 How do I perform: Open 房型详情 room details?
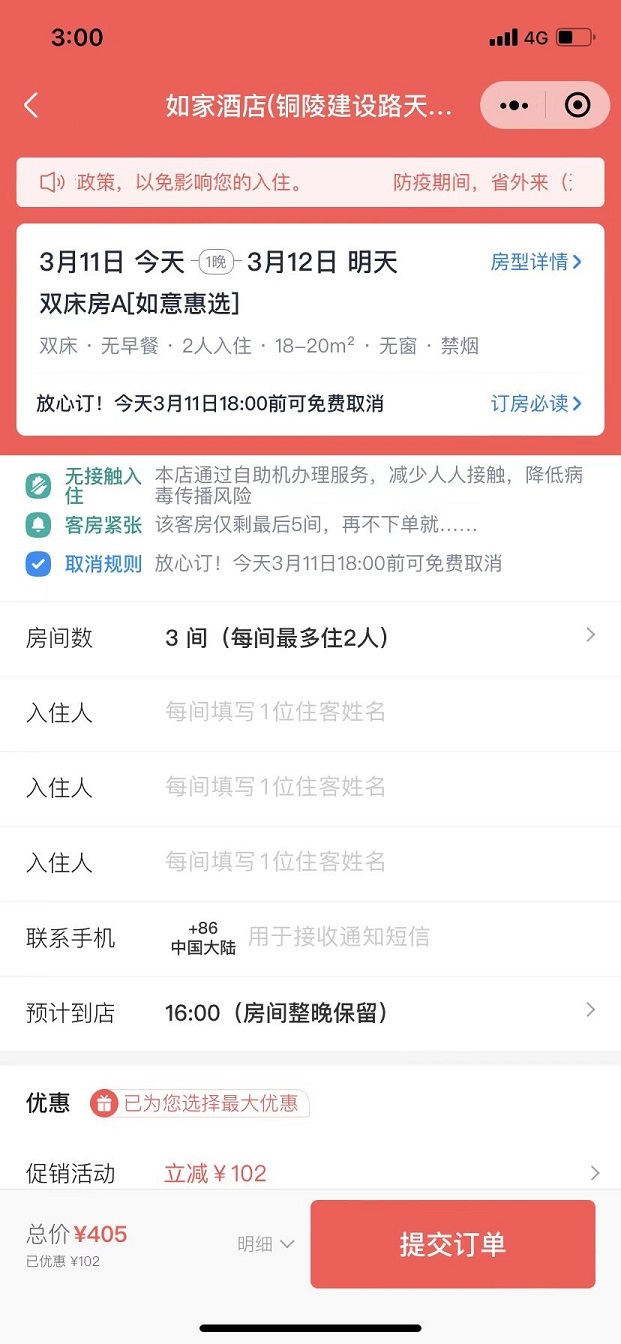(535, 262)
